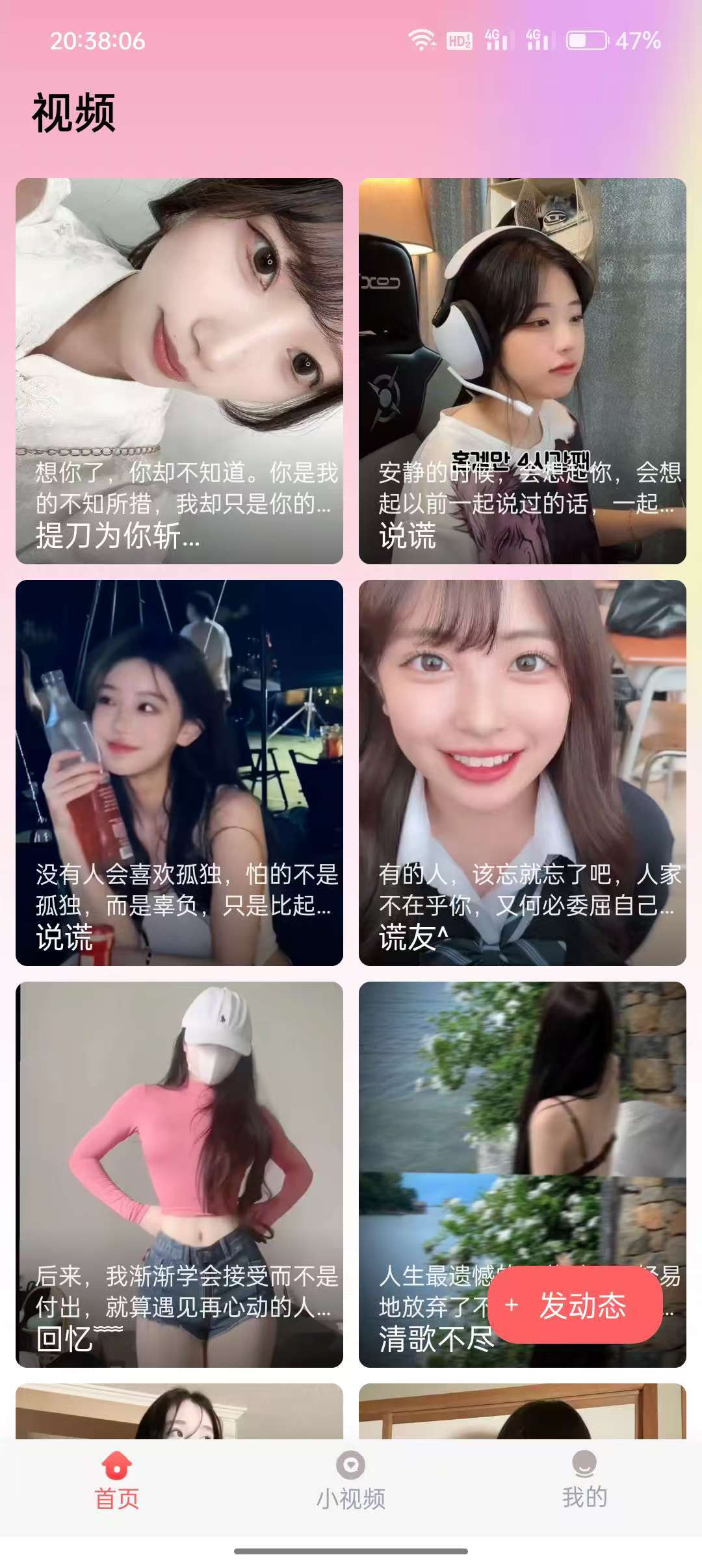Switch to the 小视频 tab
The image size is (702, 1568).
point(351,1482)
